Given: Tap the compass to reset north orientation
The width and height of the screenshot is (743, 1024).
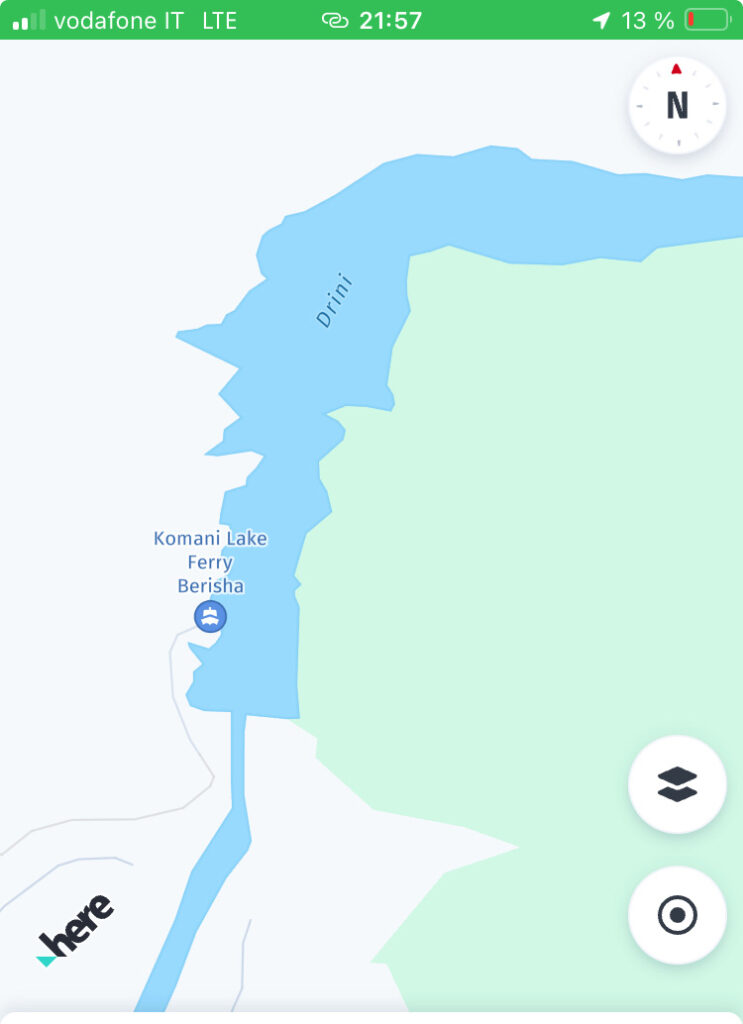Looking at the screenshot, I should coord(677,105).
